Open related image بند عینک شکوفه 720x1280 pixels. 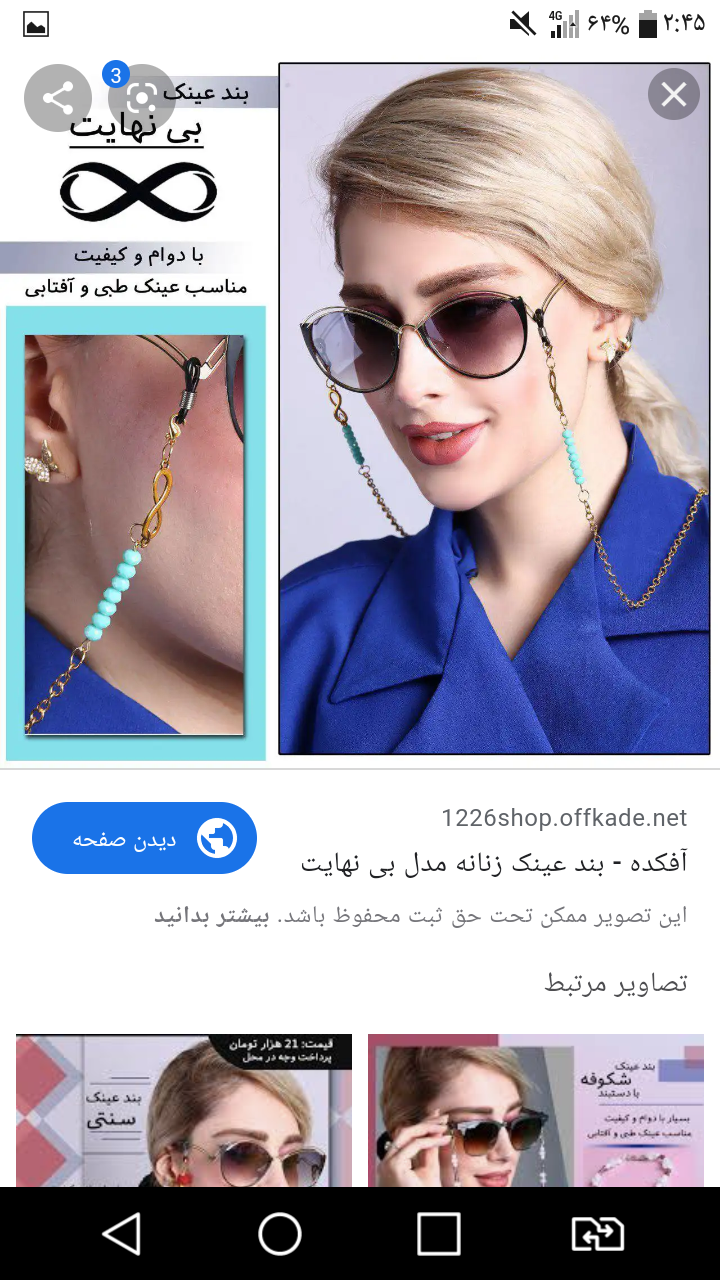point(536,1110)
